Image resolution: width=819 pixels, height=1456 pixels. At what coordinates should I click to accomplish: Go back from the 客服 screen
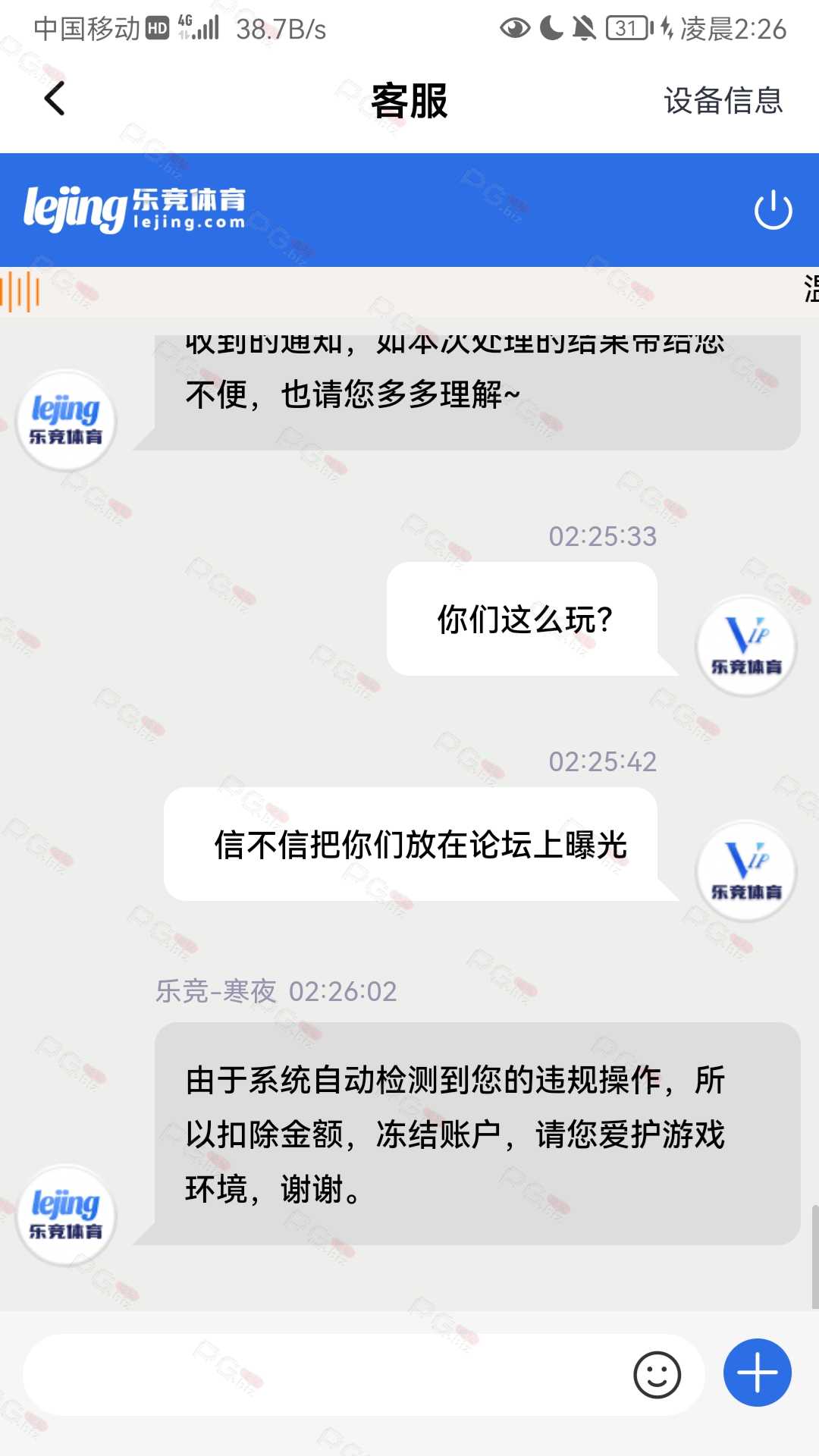point(55,99)
